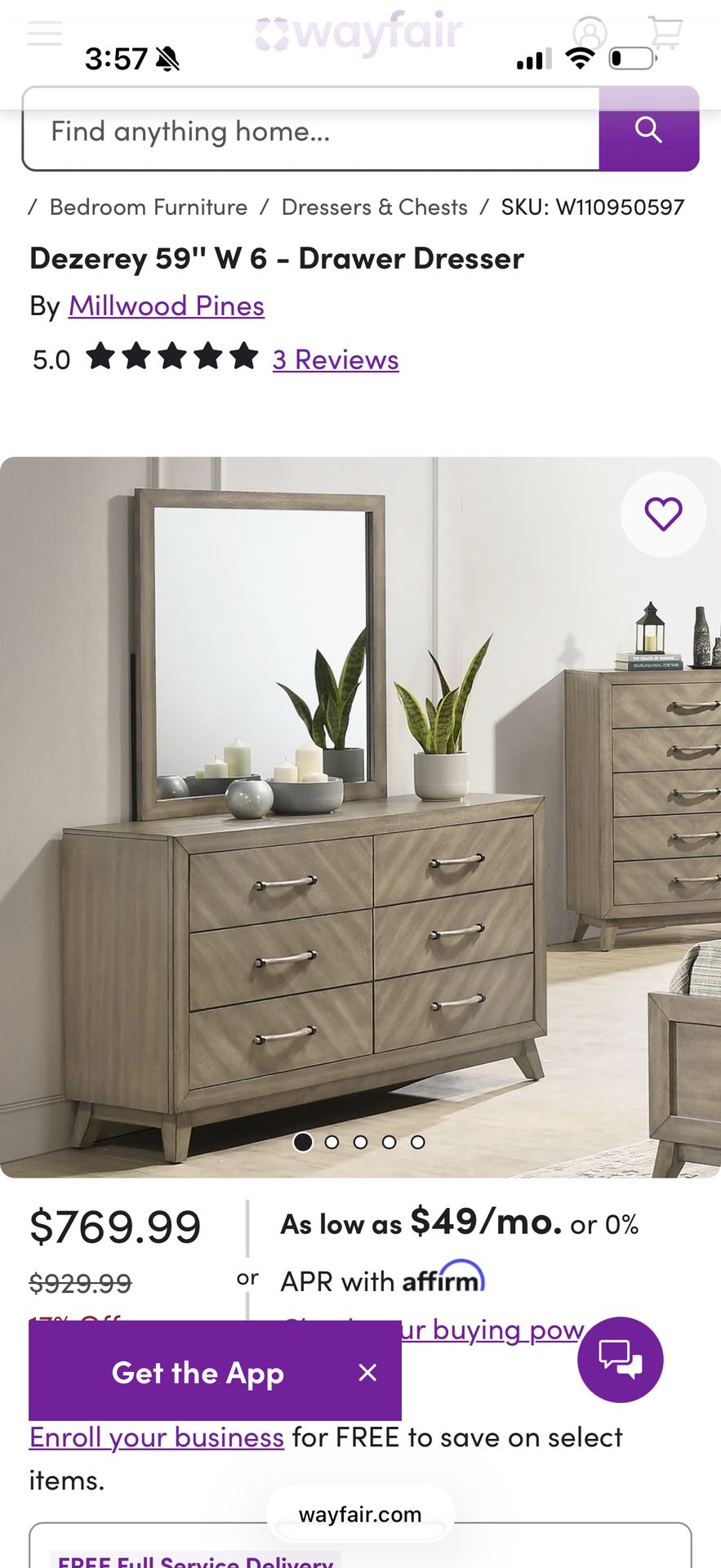Screen dimensions: 721x1568
Task: Tap the Find anything home search field
Action: pos(310,131)
